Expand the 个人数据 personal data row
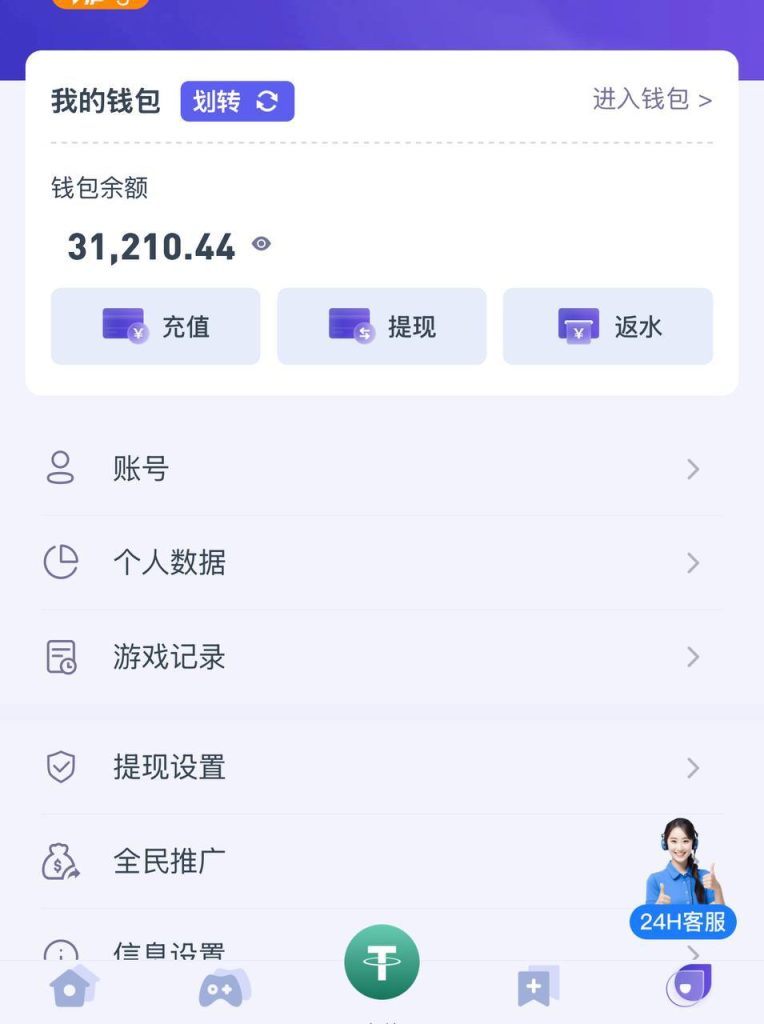Viewport: 764px width, 1024px height. click(x=381, y=563)
